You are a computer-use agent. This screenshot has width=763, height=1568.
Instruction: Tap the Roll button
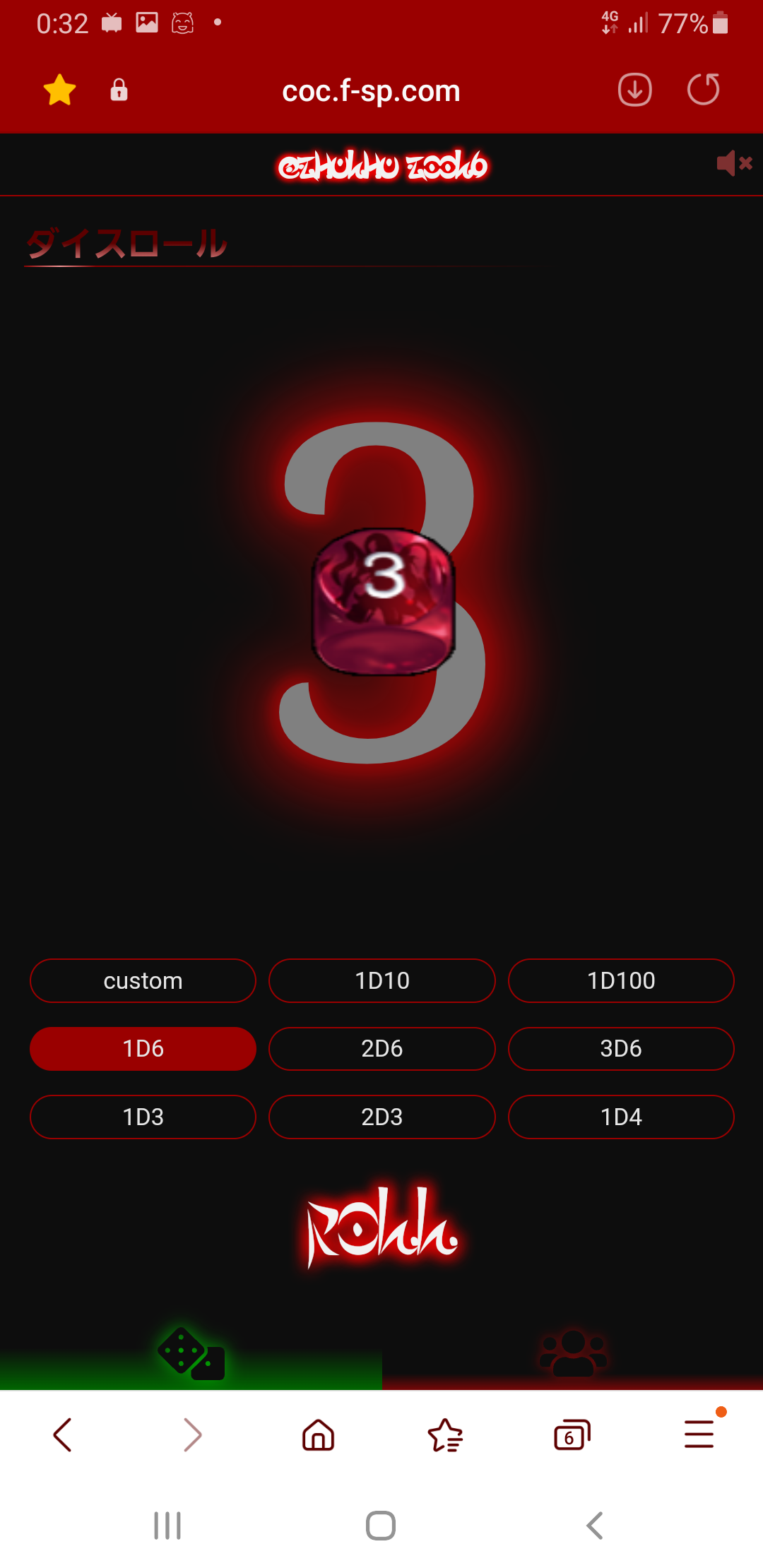pyautogui.click(x=381, y=1228)
